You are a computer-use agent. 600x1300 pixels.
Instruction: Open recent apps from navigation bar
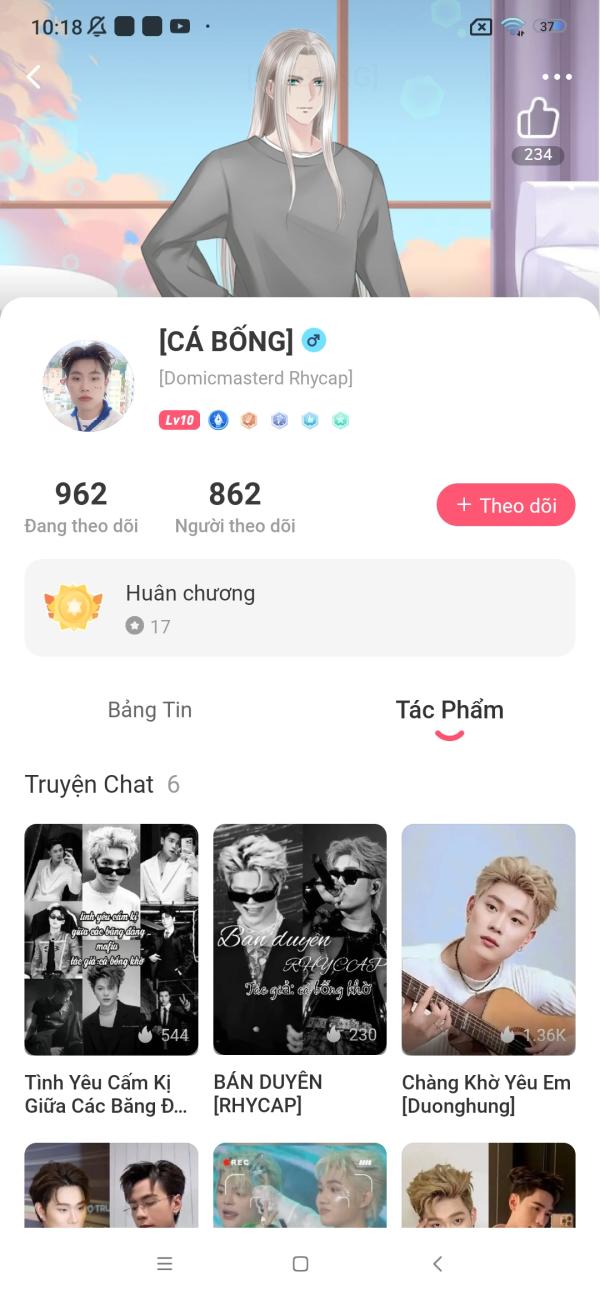point(165,1264)
